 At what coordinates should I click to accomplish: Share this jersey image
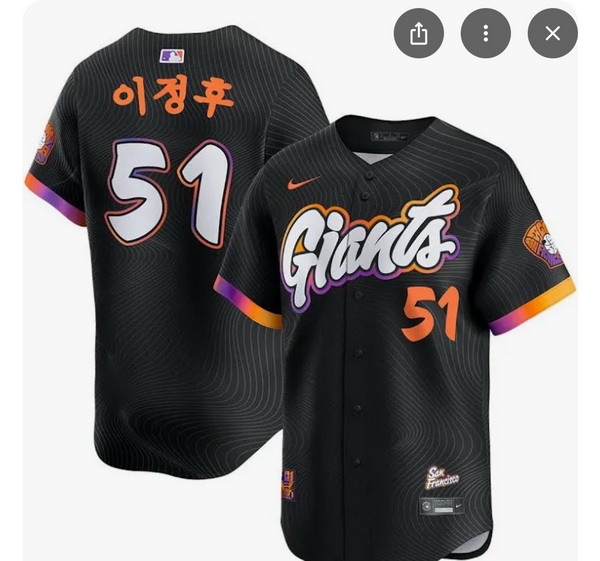(418, 33)
